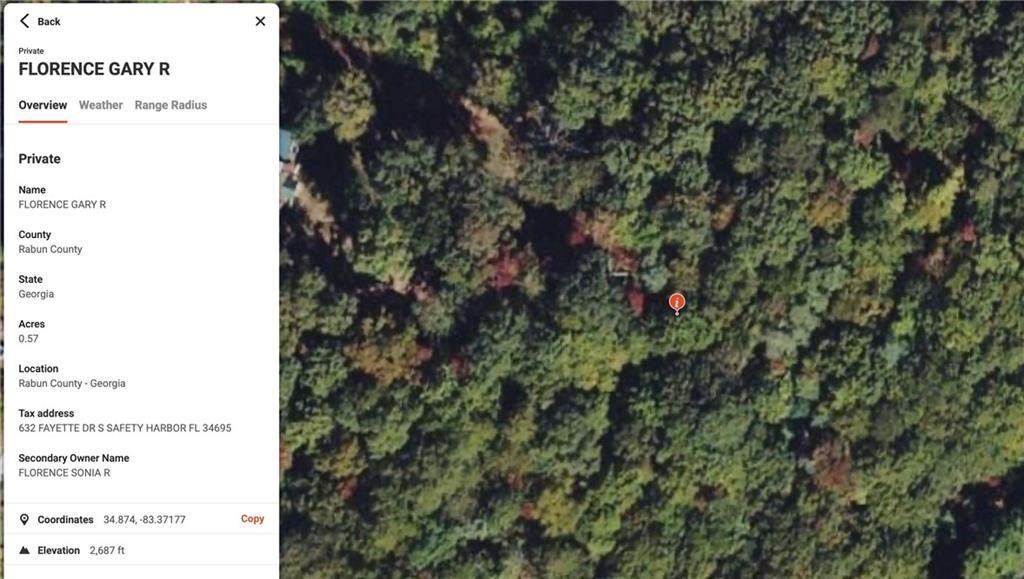
Task: Copy the parcel coordinates
Action: pyautogui.click(x=252, y=519)
